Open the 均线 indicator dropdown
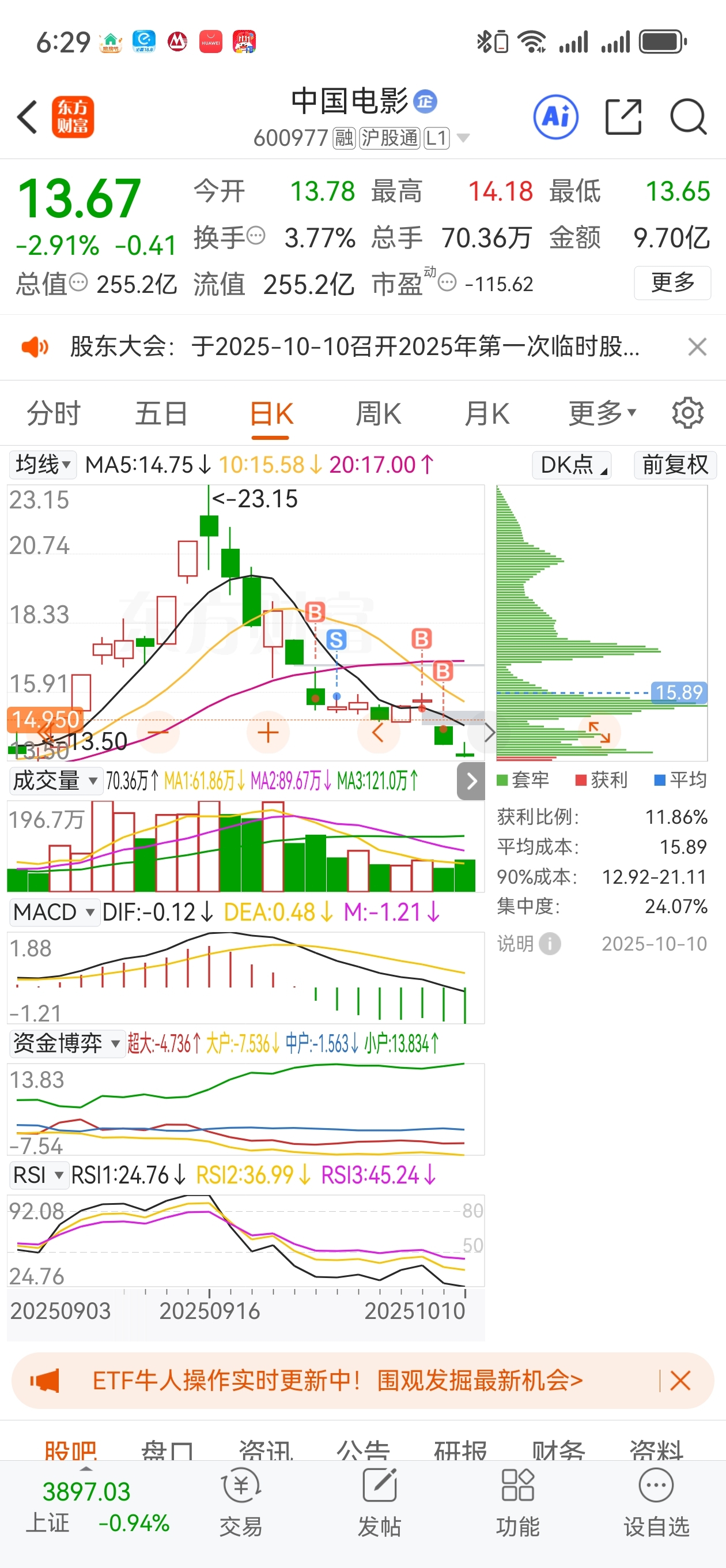726x1568 pixels. point(43,465)
